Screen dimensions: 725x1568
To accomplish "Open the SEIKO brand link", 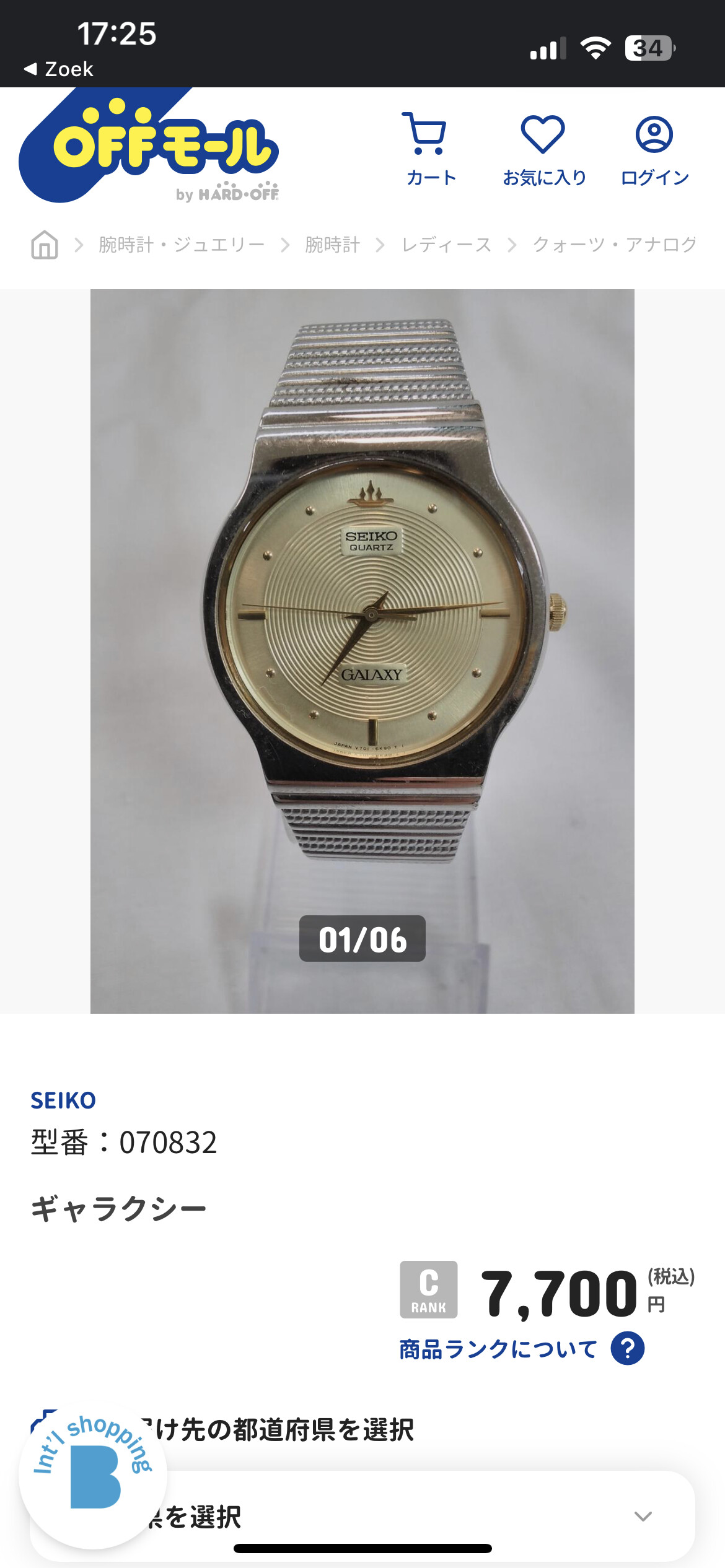I will [63, 1100].
